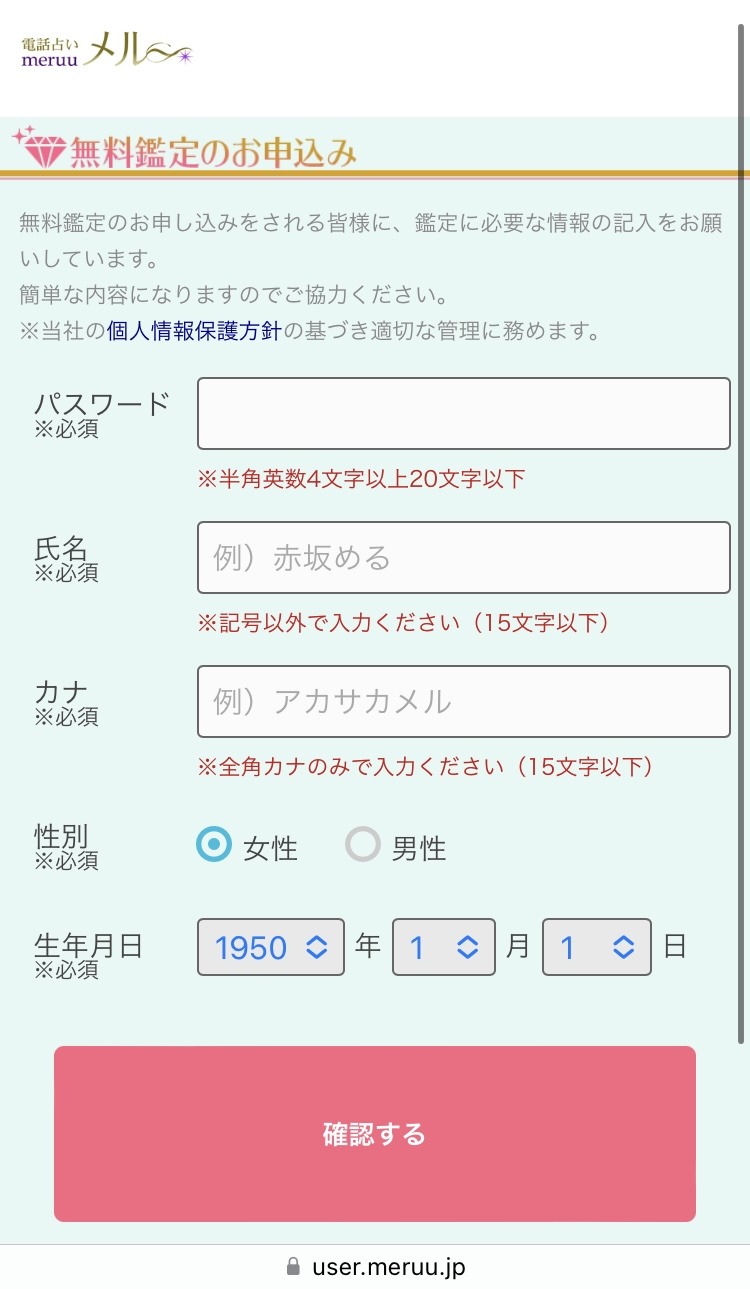Viewport: 750px width, 1289px height.
Task: Click the 無料鑑定のお申込み heading
Action: point(215,151)
